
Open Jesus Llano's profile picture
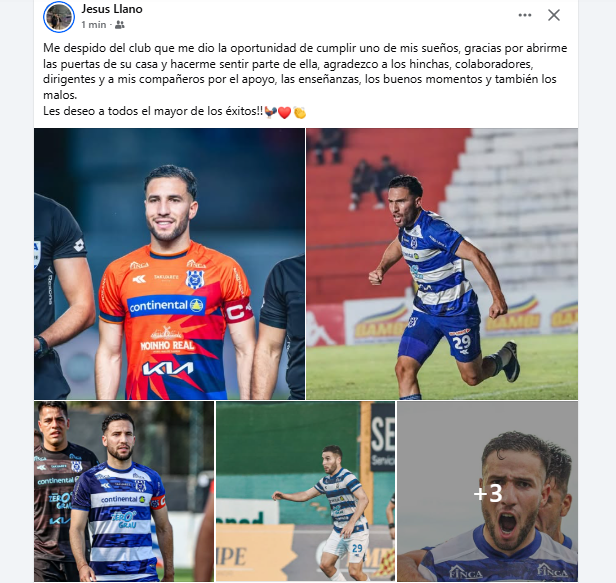click(59, 16)
